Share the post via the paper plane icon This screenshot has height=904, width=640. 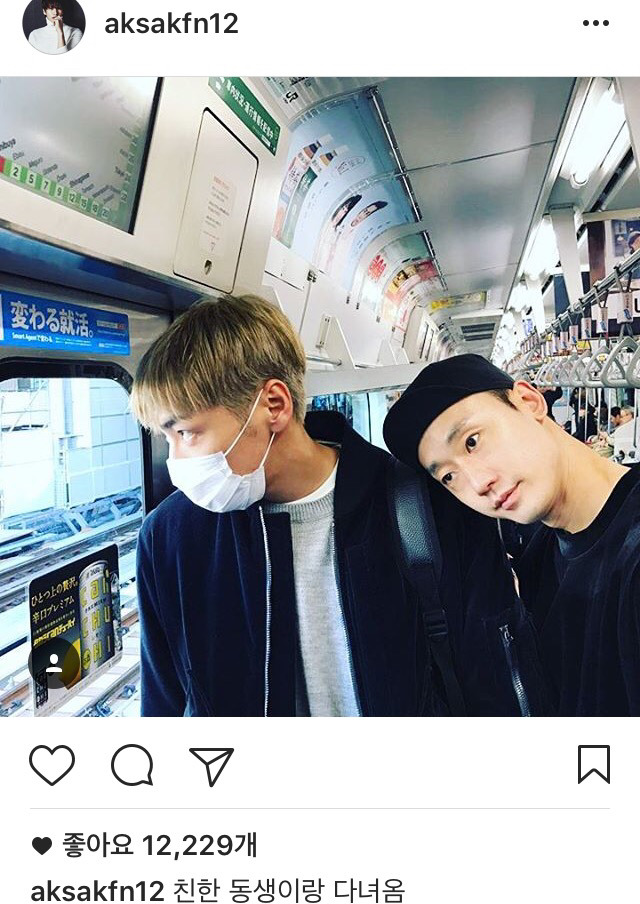(x=211, y=766)
